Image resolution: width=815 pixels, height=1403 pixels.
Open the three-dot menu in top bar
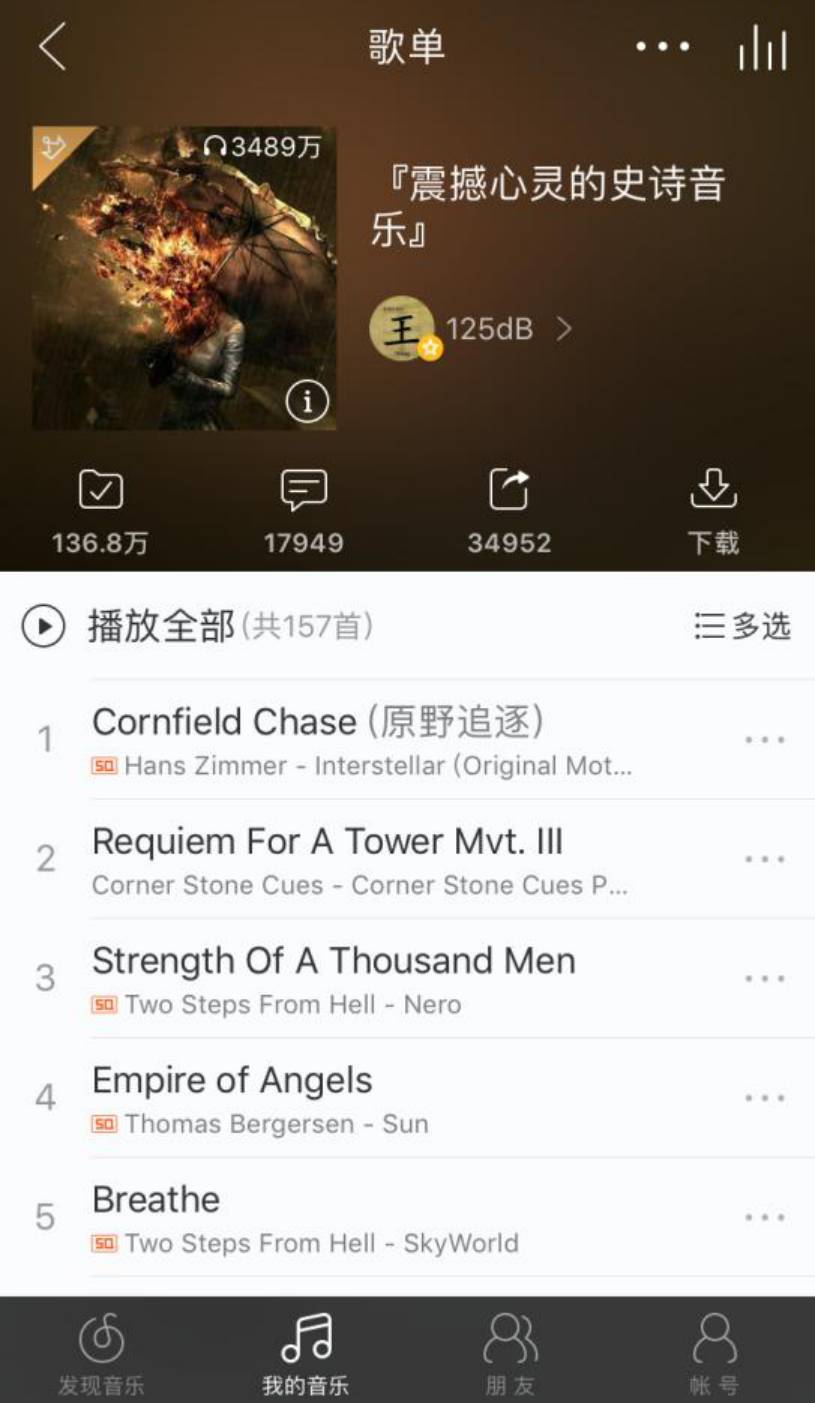click(x=663, y=47)
